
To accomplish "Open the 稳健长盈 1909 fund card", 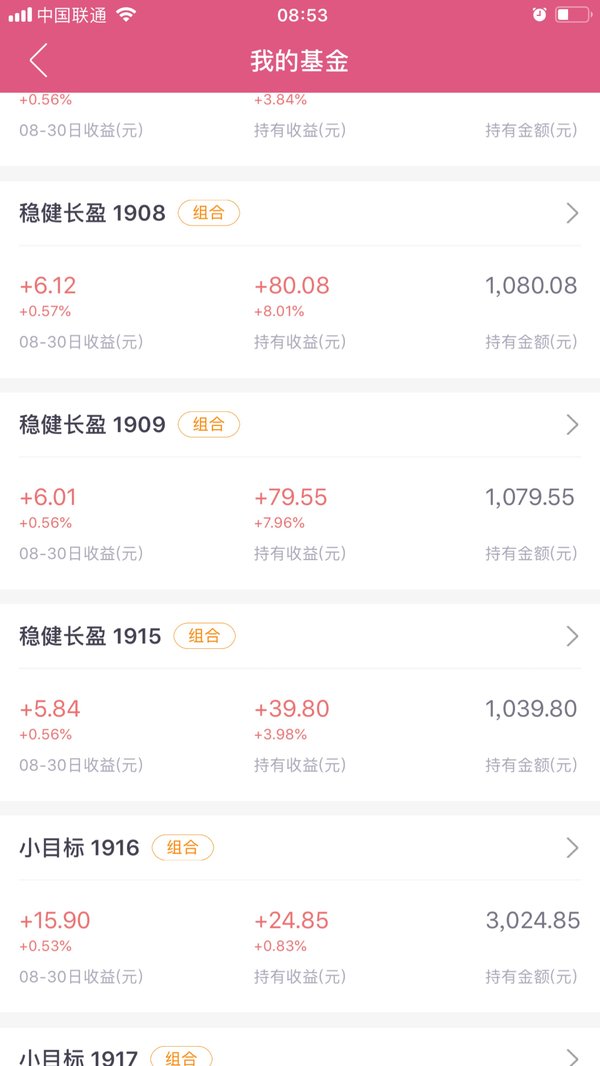I will [x=300, y=491].
